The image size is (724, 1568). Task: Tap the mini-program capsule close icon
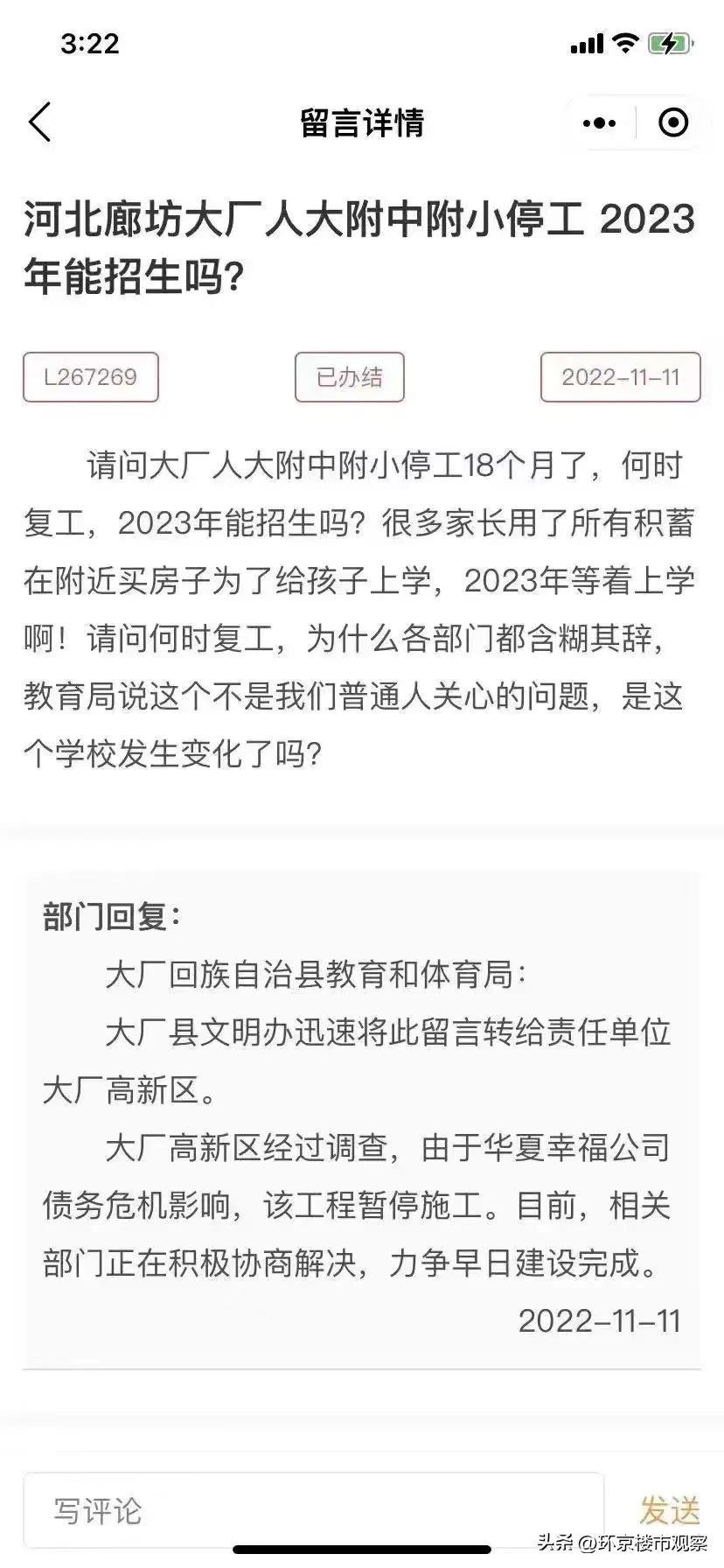[x=673, y=122]
